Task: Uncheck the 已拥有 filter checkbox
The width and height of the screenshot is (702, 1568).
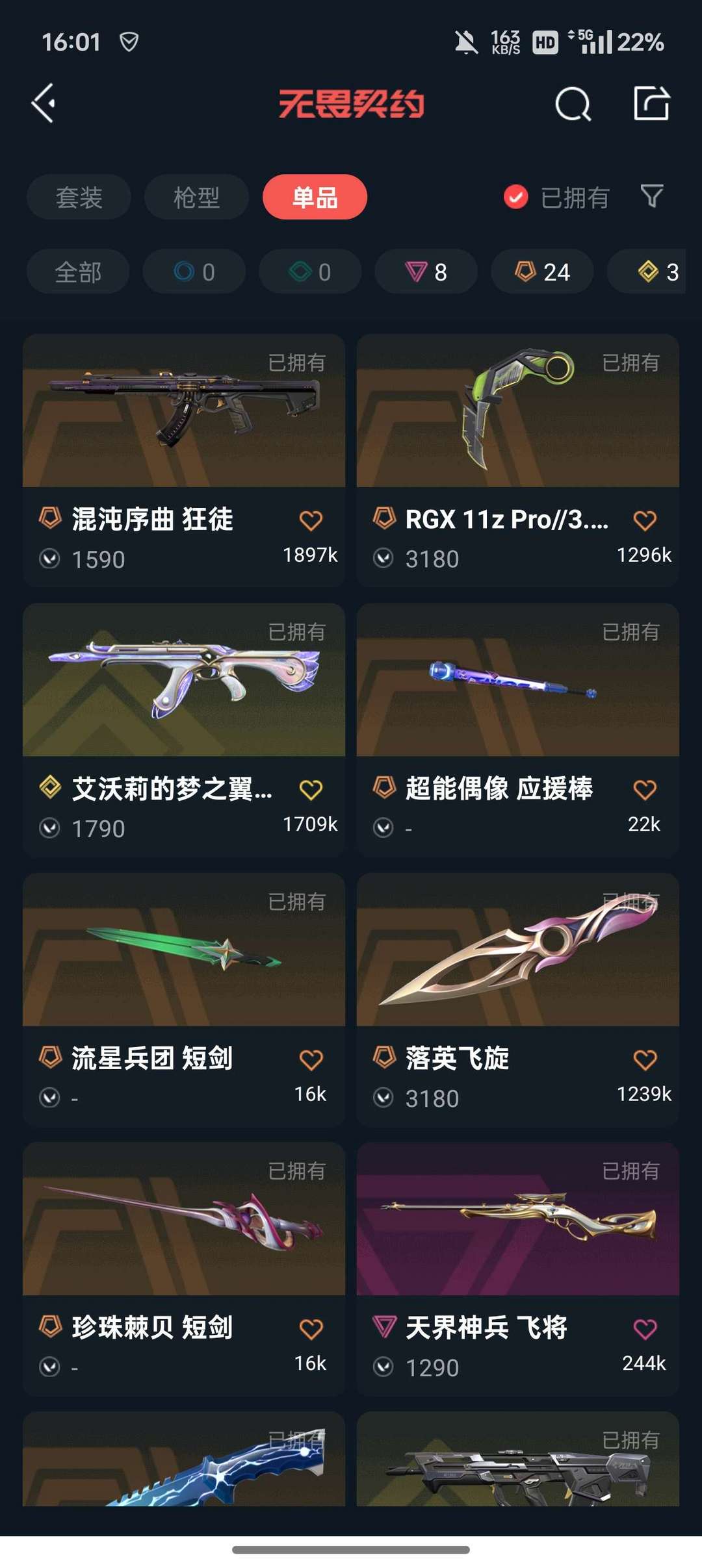Action: click(516, 197)
